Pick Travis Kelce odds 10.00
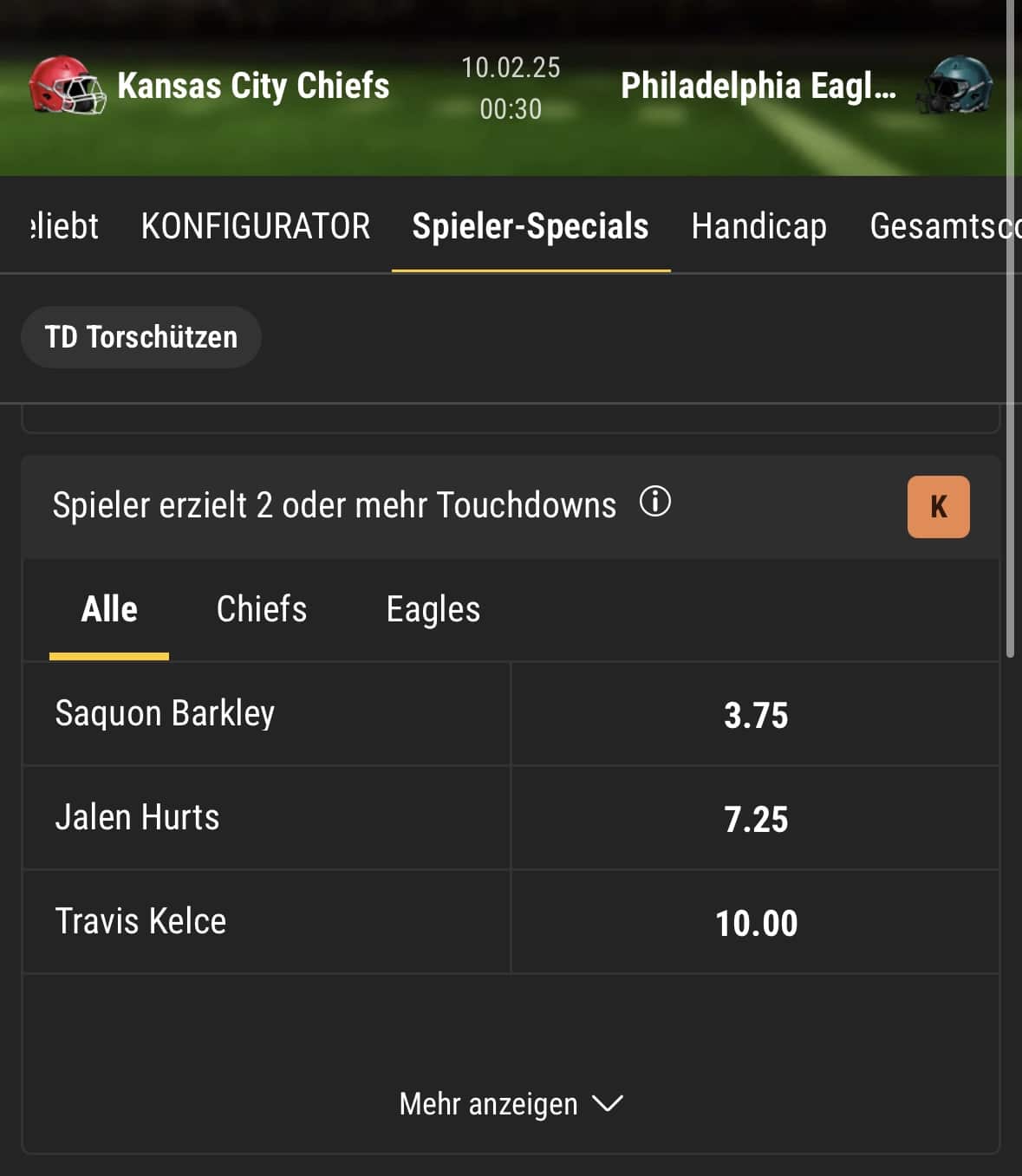The image size is (1022, 1176). [x=755, y=923]
